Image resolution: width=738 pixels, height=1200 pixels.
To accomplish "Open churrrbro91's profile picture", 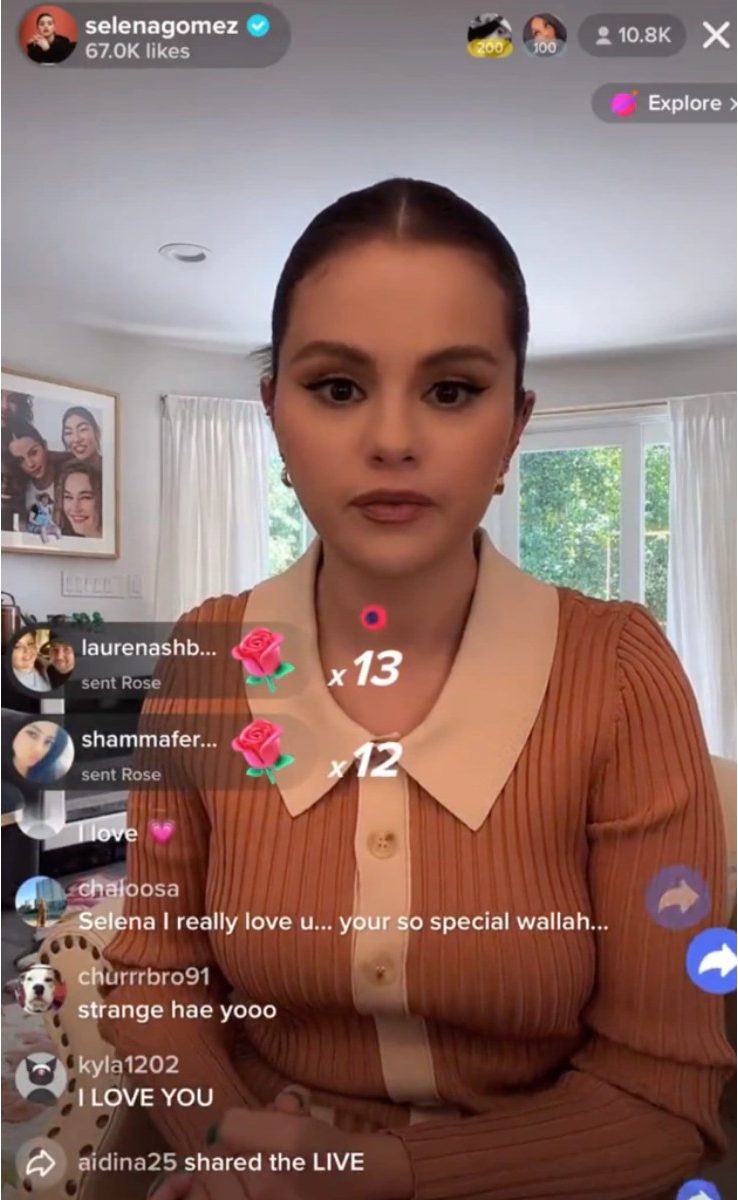I will coord(42,989).
